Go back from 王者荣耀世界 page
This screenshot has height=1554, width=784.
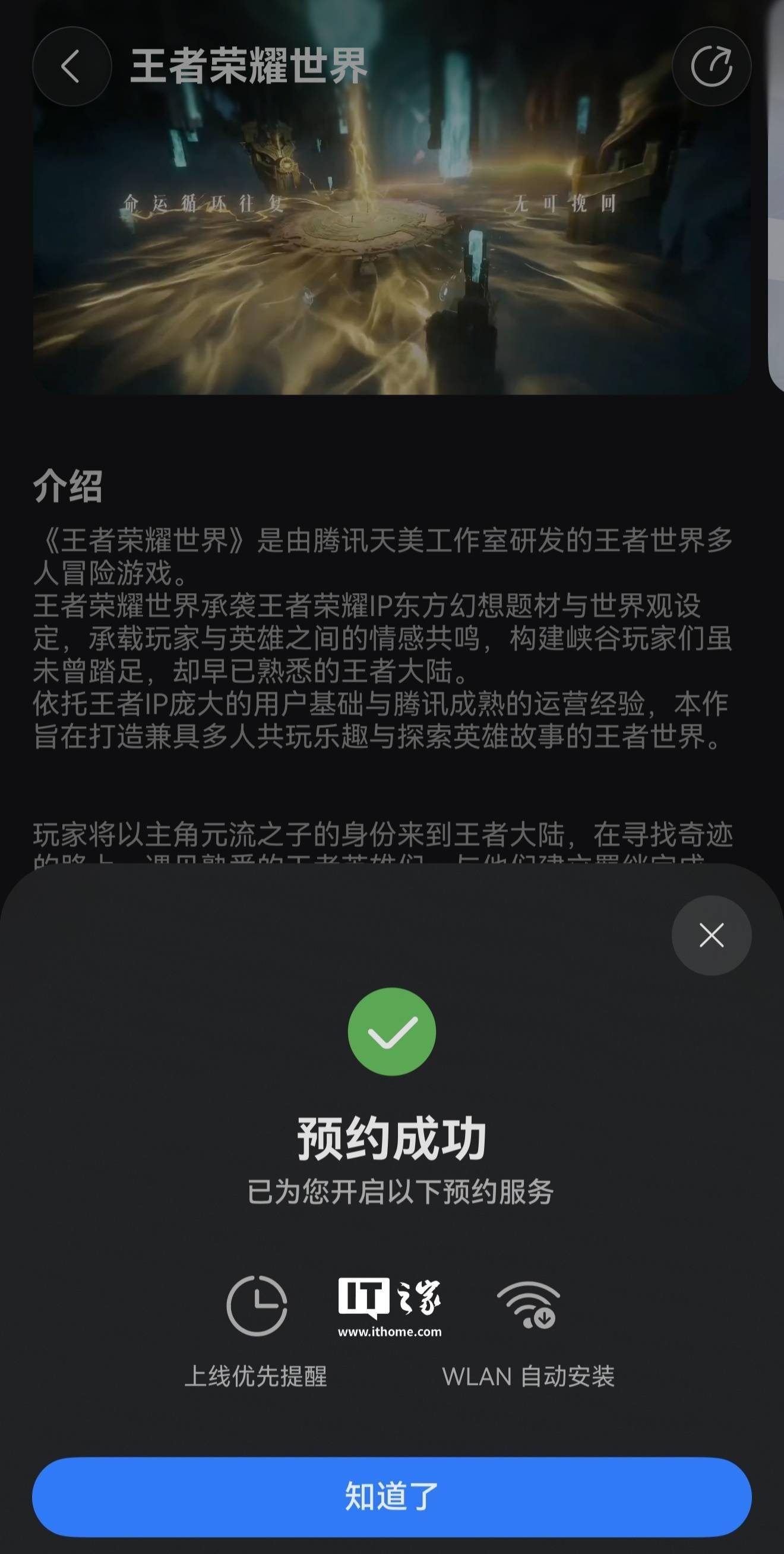pyautogui.click(x=71, y=67)
